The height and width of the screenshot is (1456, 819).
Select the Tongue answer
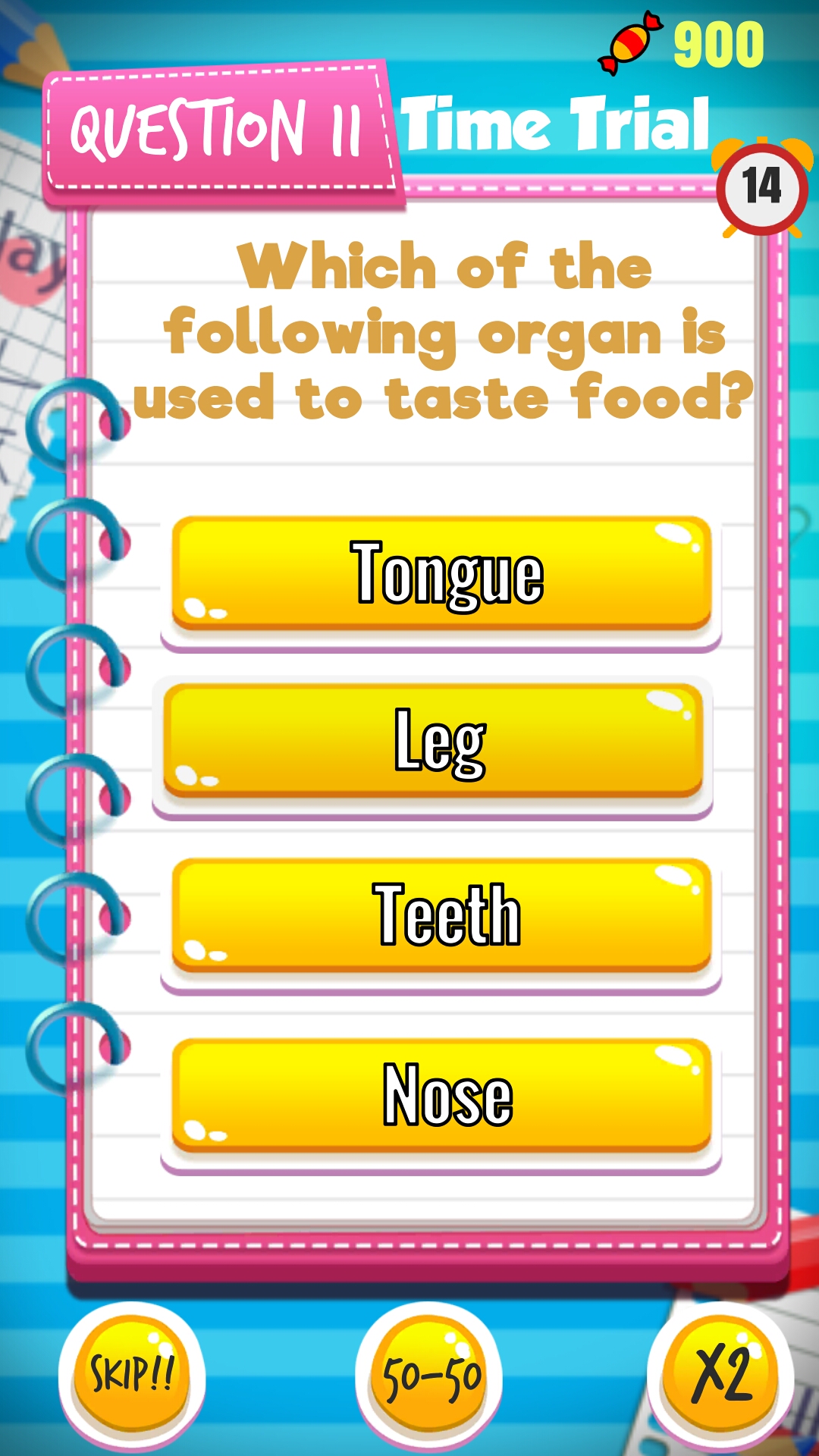(441, 574)
